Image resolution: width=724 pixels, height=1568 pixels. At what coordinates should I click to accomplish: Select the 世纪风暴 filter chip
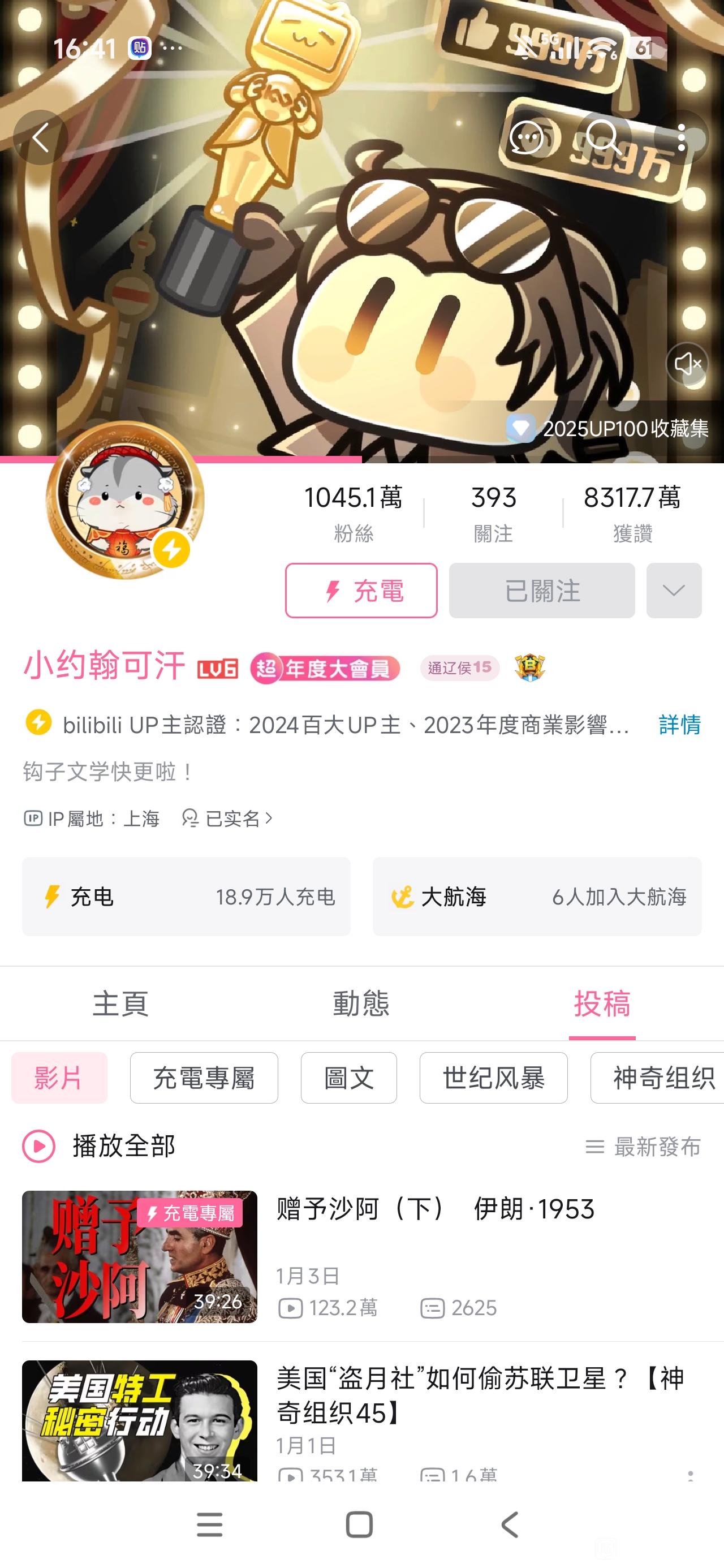pos(494,1078)
